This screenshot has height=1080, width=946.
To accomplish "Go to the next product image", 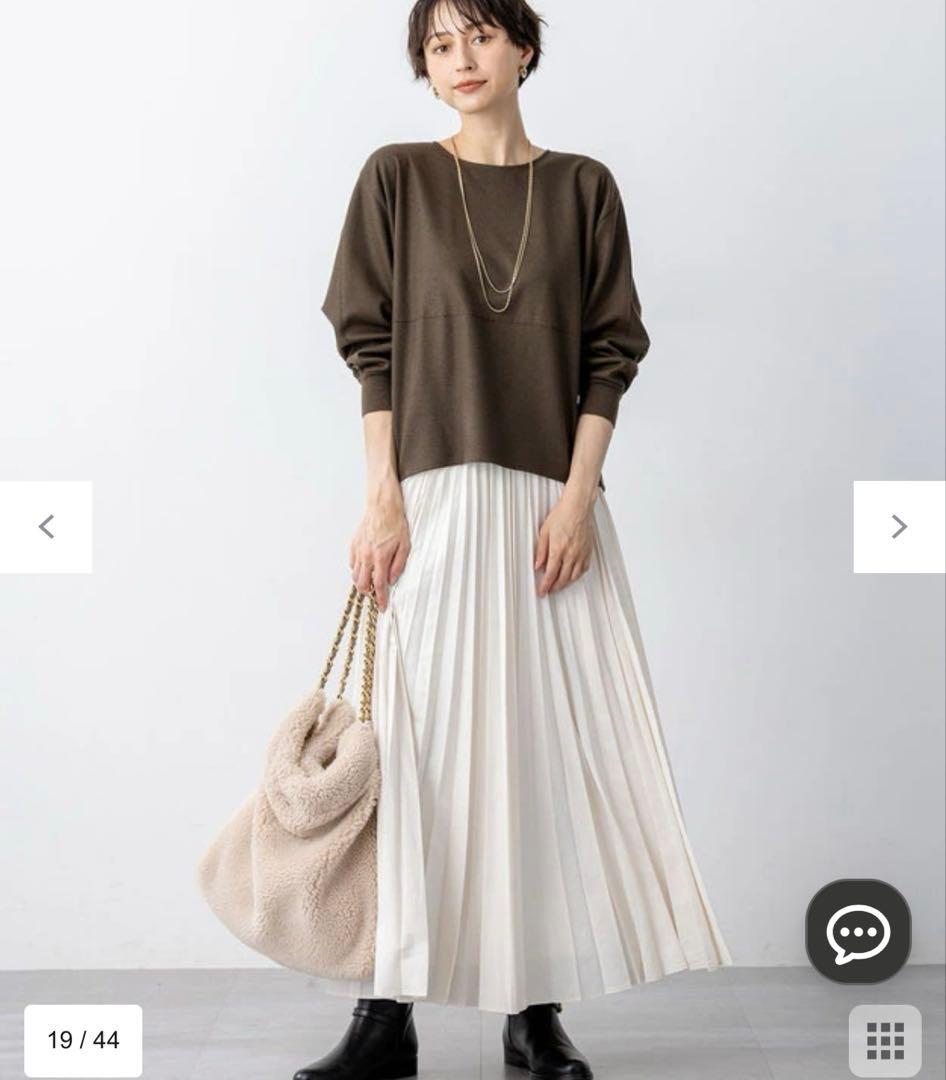I will point(899,527).
